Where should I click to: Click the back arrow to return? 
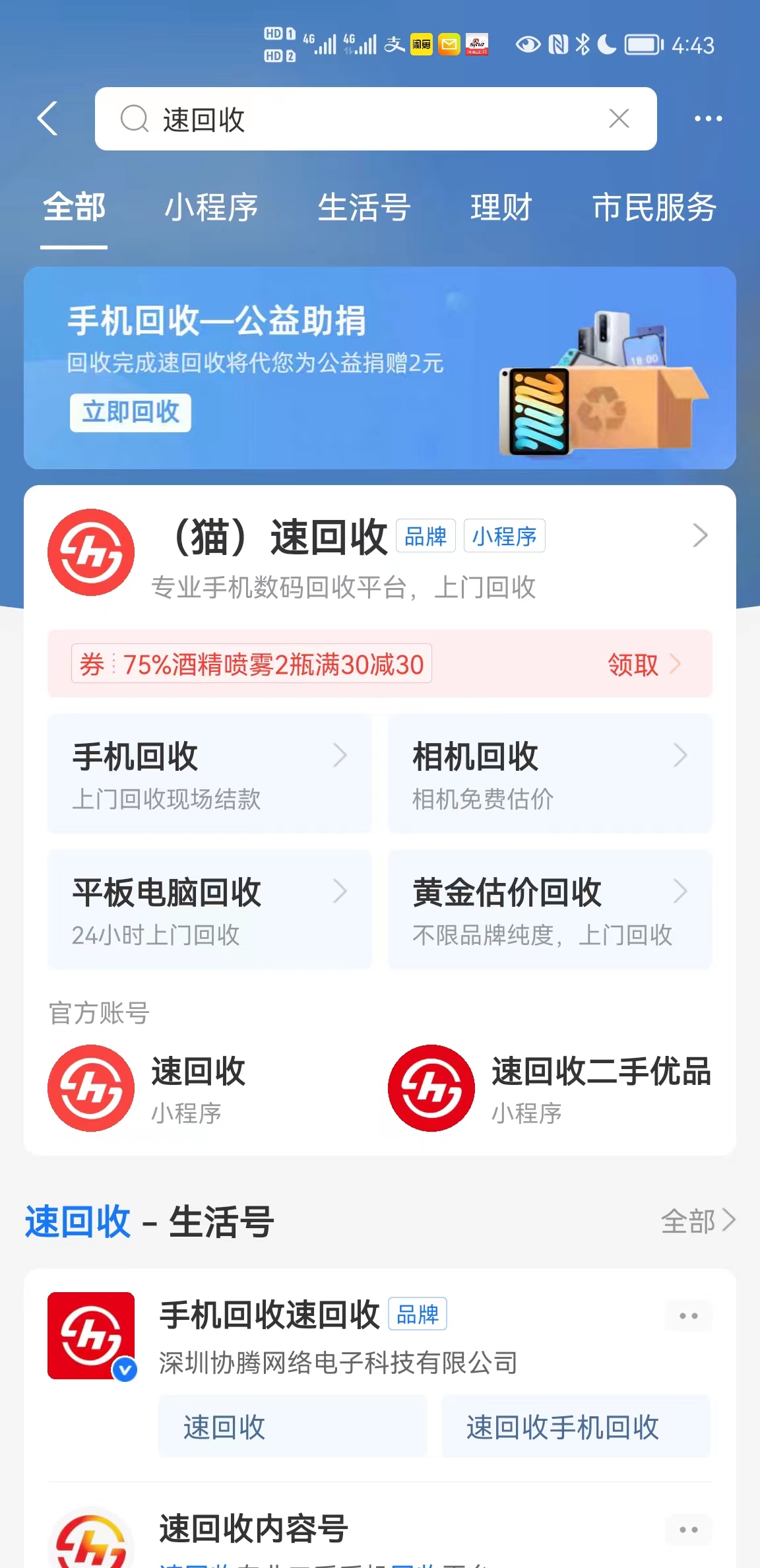47,117
